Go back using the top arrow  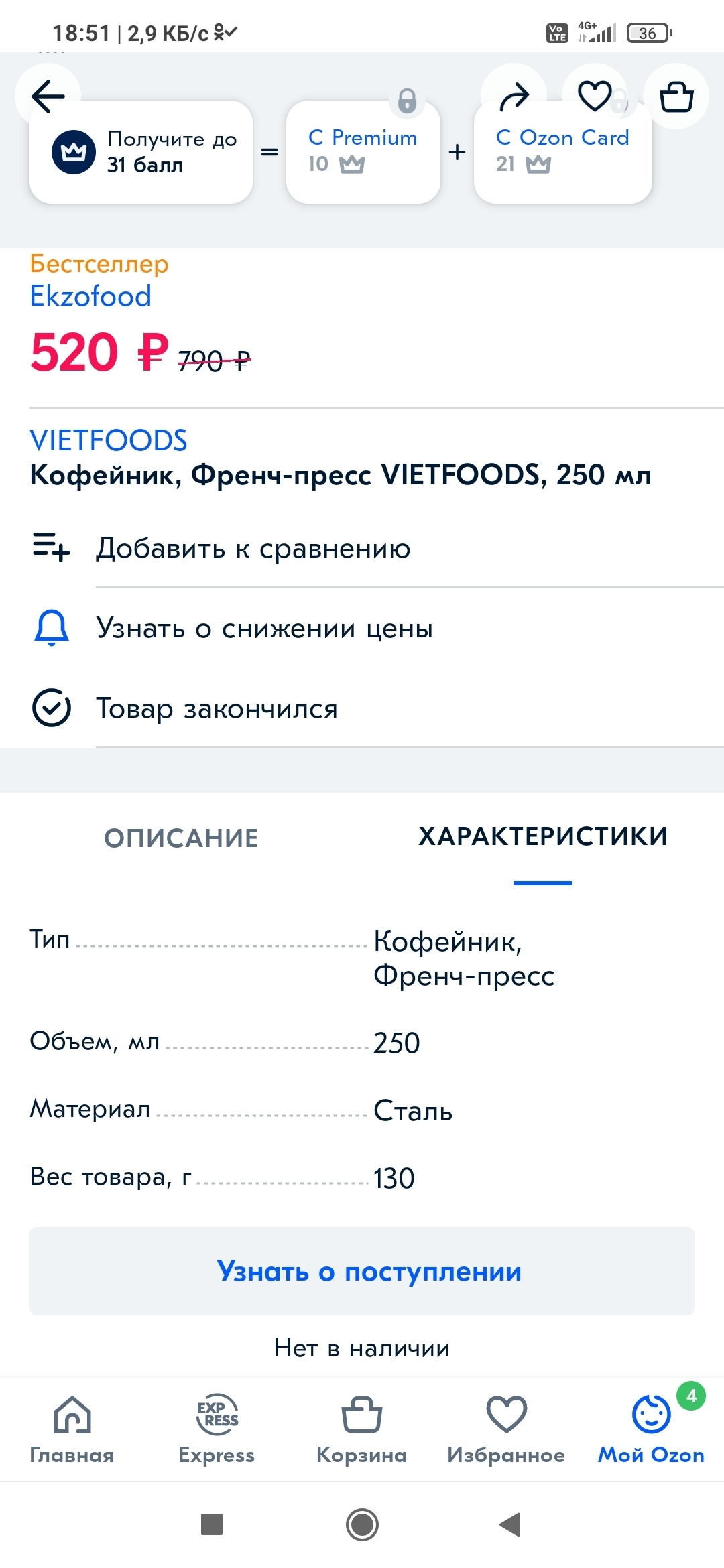tap(48, 96)
